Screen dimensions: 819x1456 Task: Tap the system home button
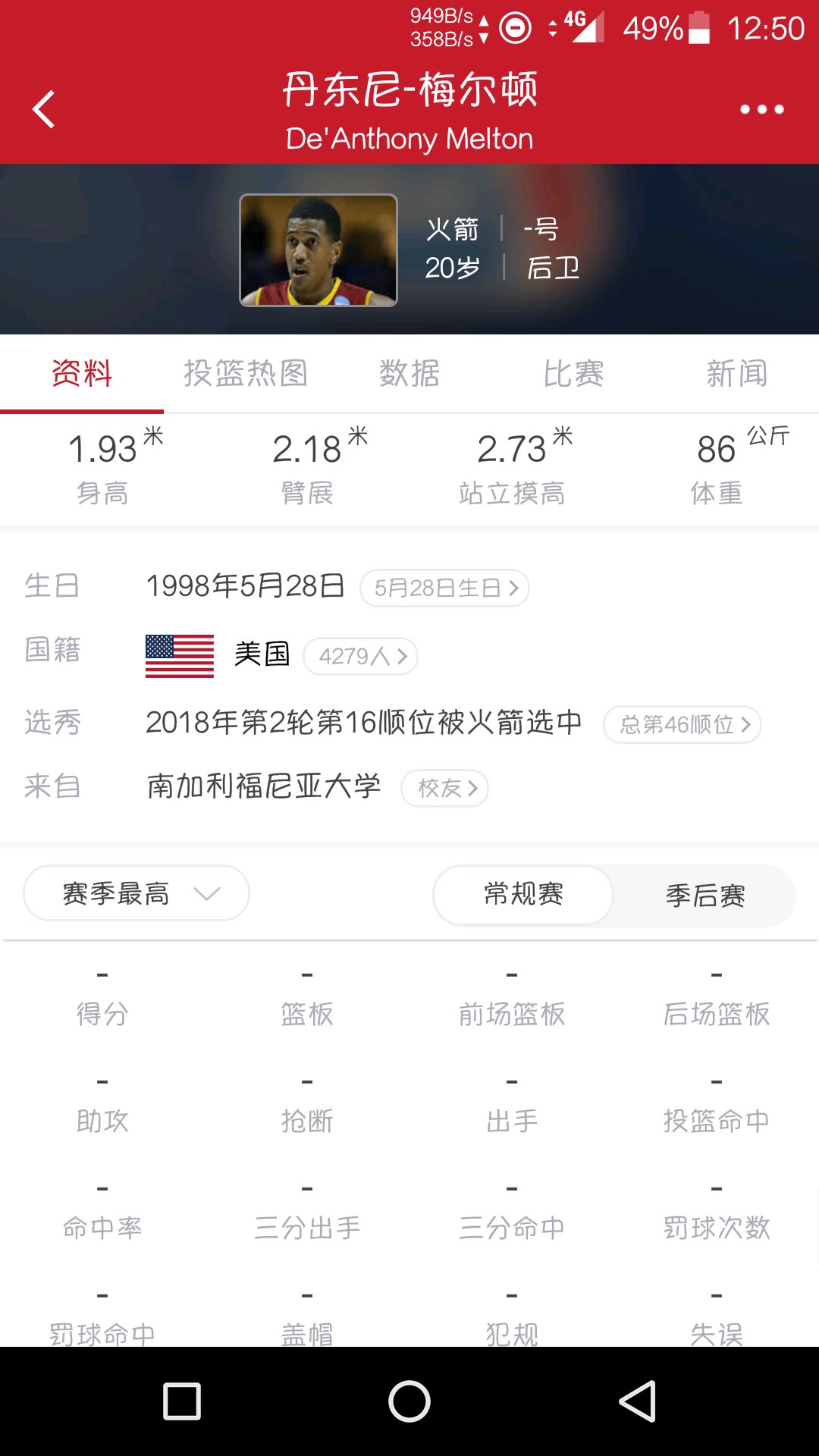pos(409,1401)
